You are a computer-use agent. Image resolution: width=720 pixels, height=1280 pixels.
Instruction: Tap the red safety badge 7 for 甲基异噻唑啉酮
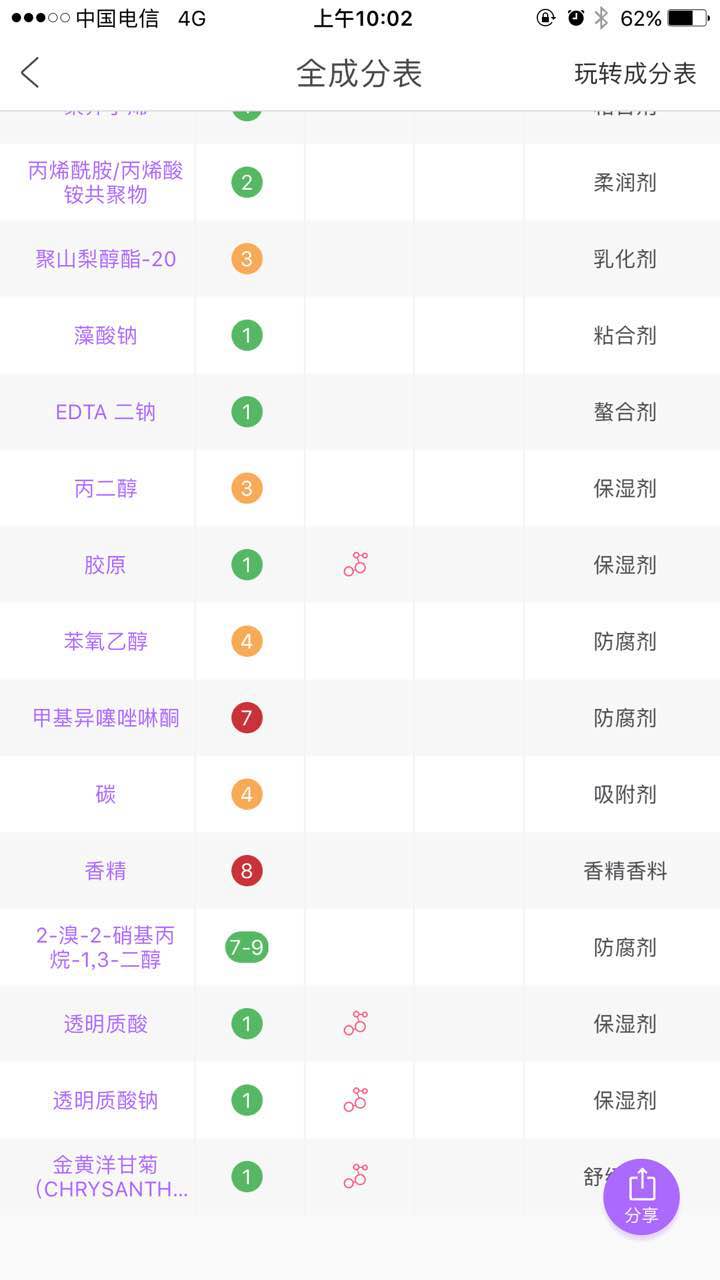[246, 717]
